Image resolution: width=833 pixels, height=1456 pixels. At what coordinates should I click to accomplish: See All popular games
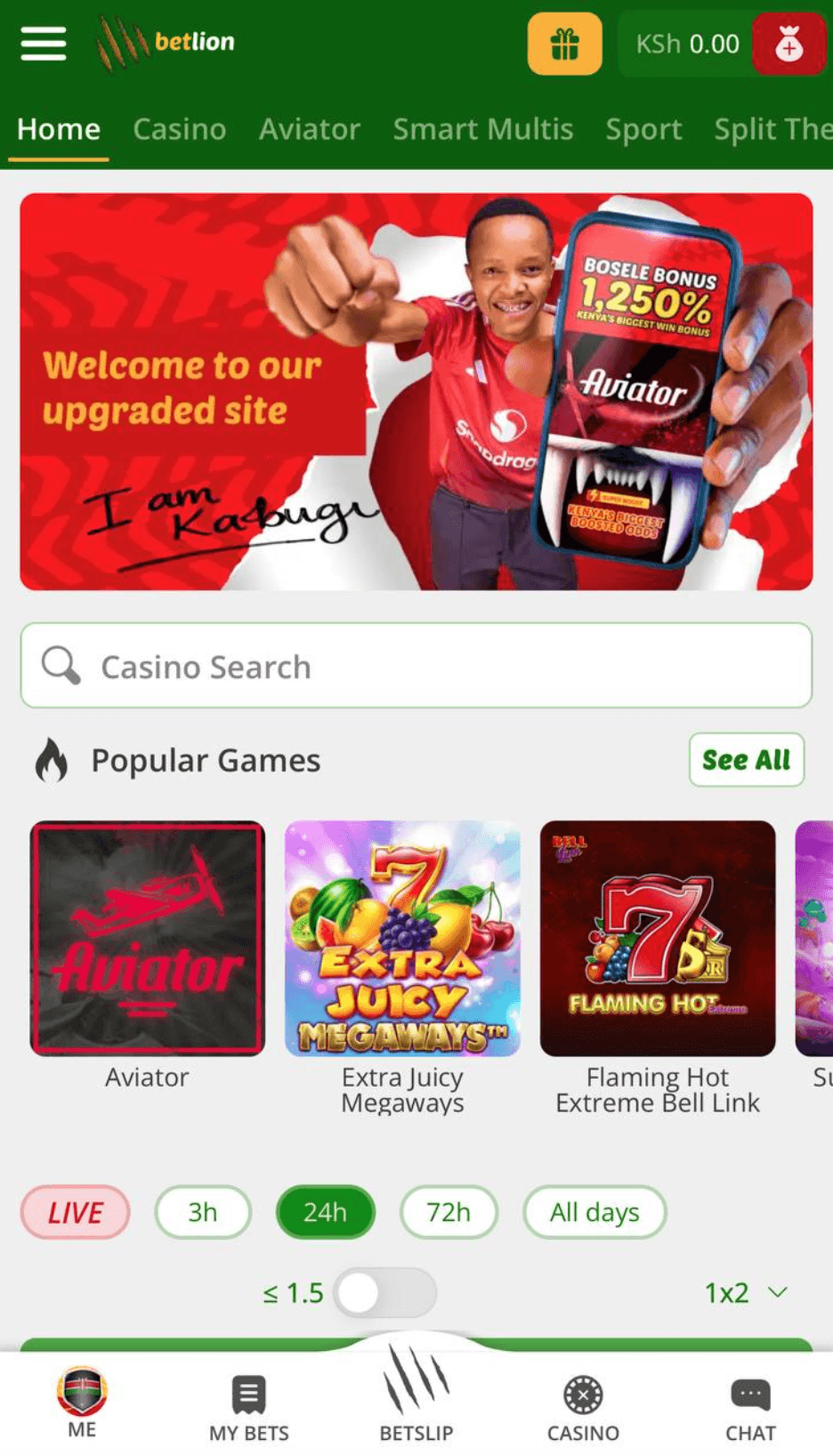746,760
